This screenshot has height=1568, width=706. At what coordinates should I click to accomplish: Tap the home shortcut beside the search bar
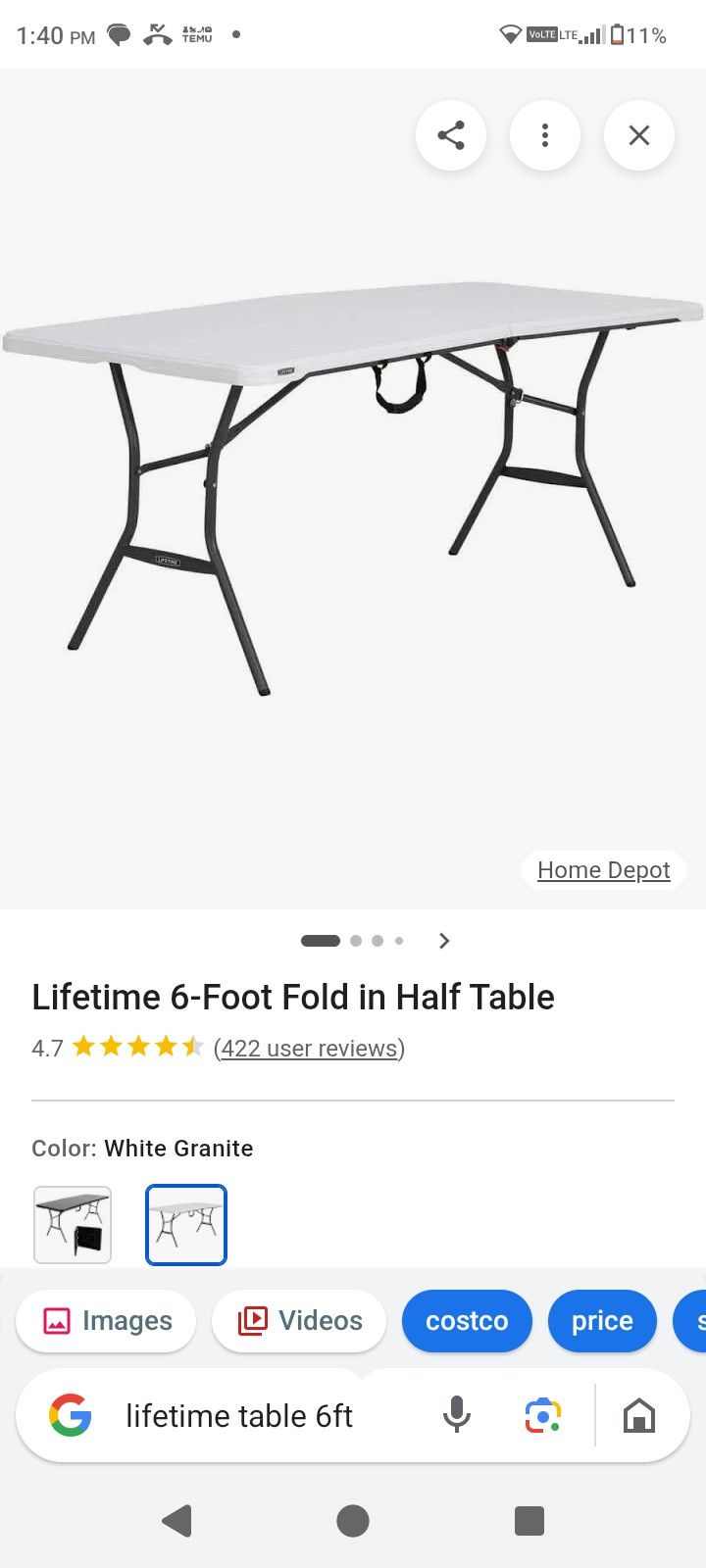point(639,1415)
